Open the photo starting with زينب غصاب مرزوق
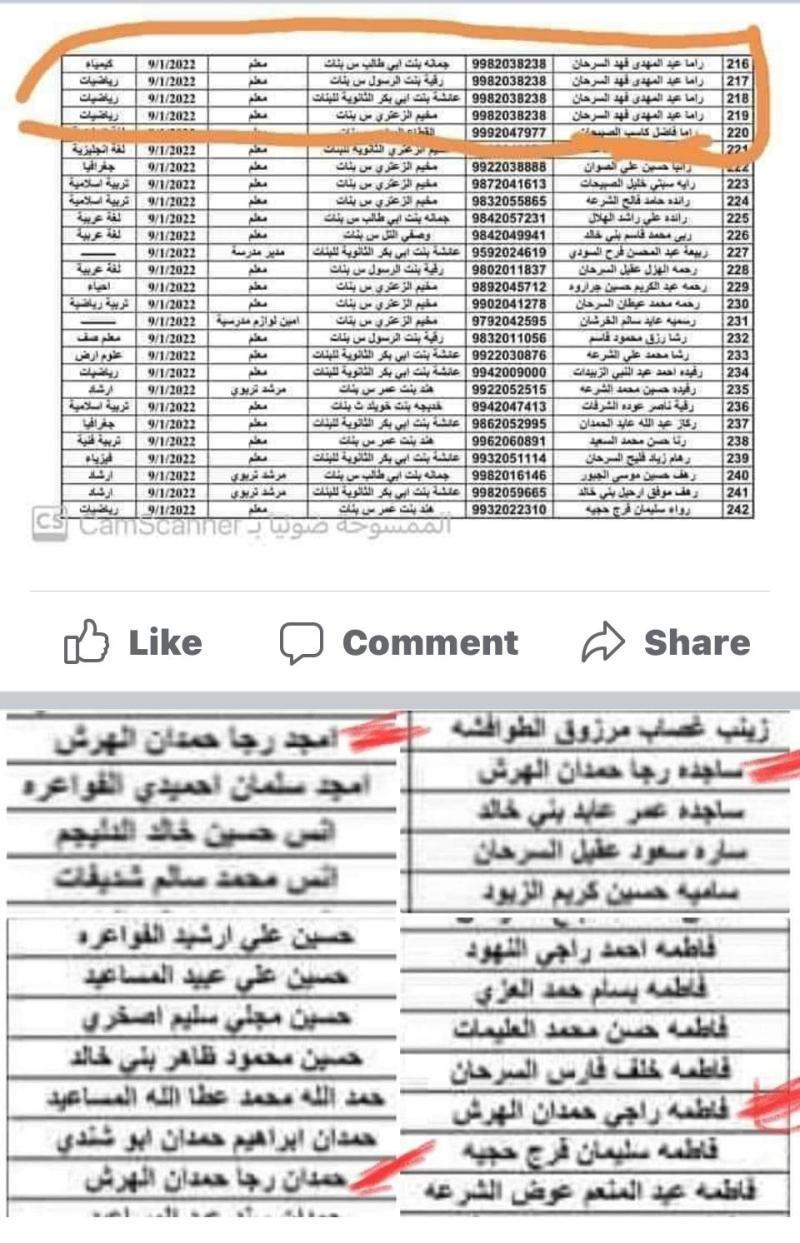 [600, 808]
